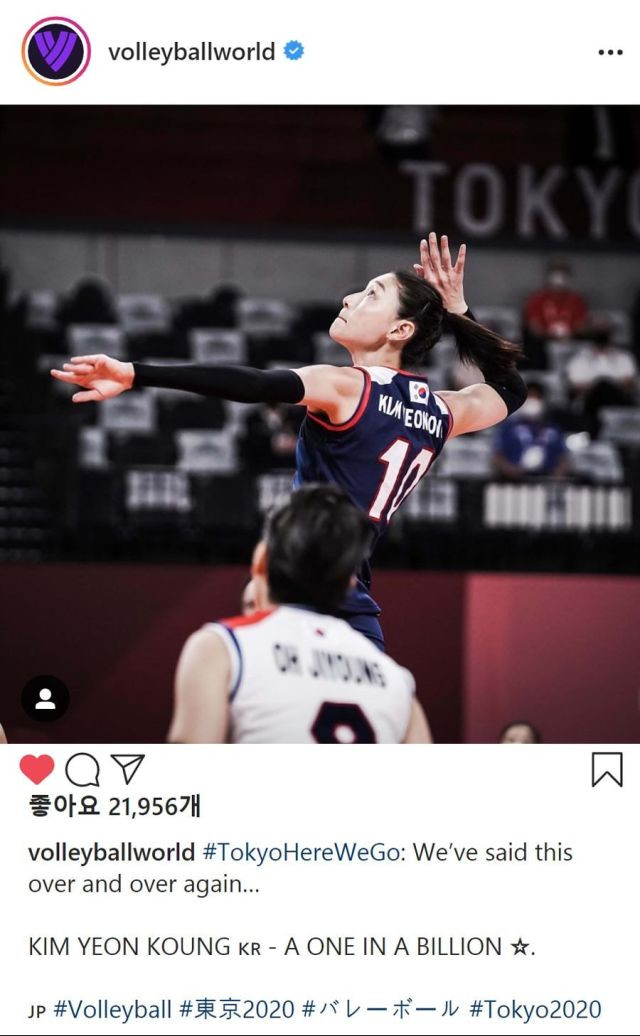
Task: Share the post via paper plane icon
Action: 127,769
